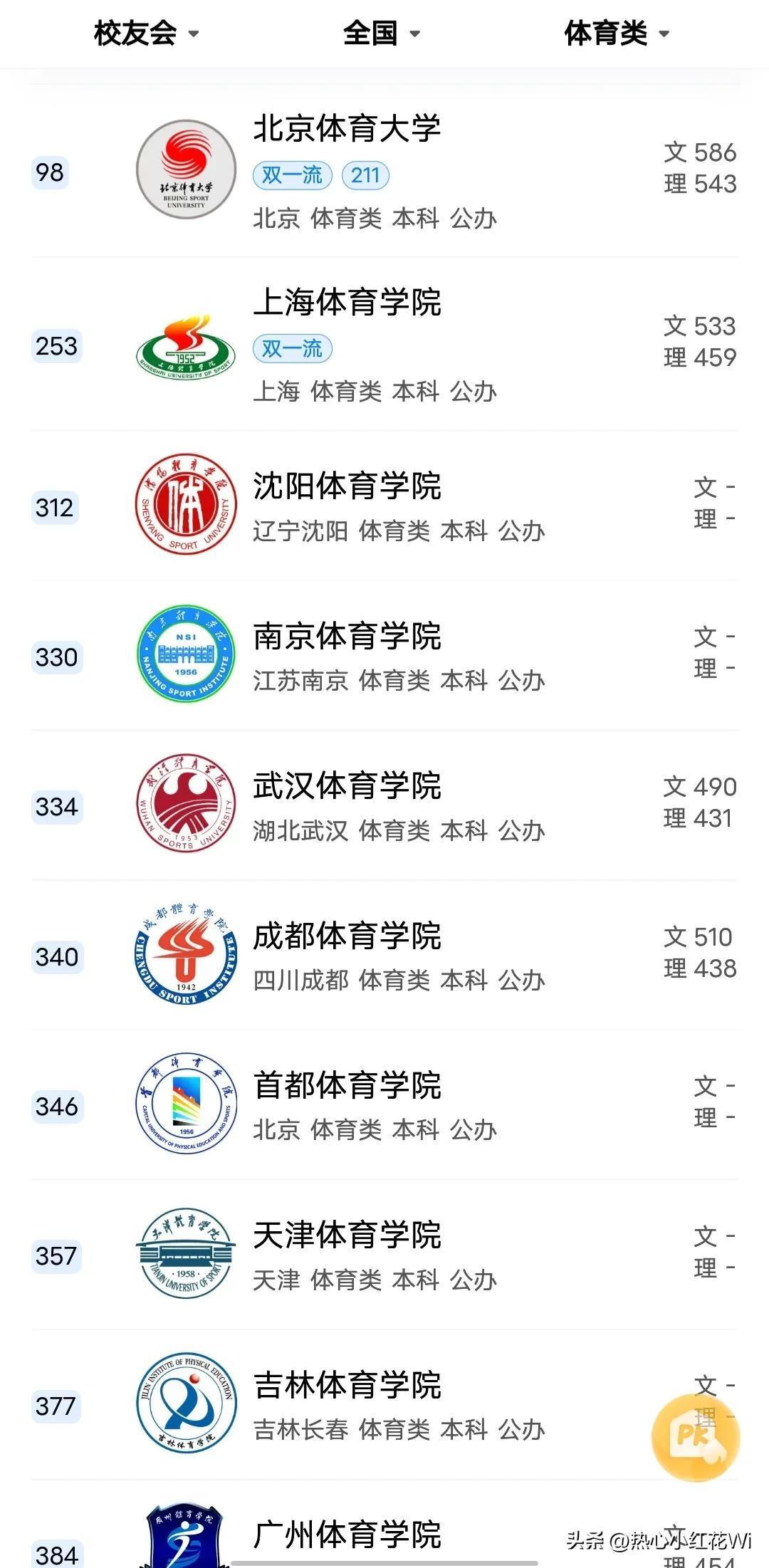Tap the 武汉体育学院 row
769x1568 pixels.
347,786
